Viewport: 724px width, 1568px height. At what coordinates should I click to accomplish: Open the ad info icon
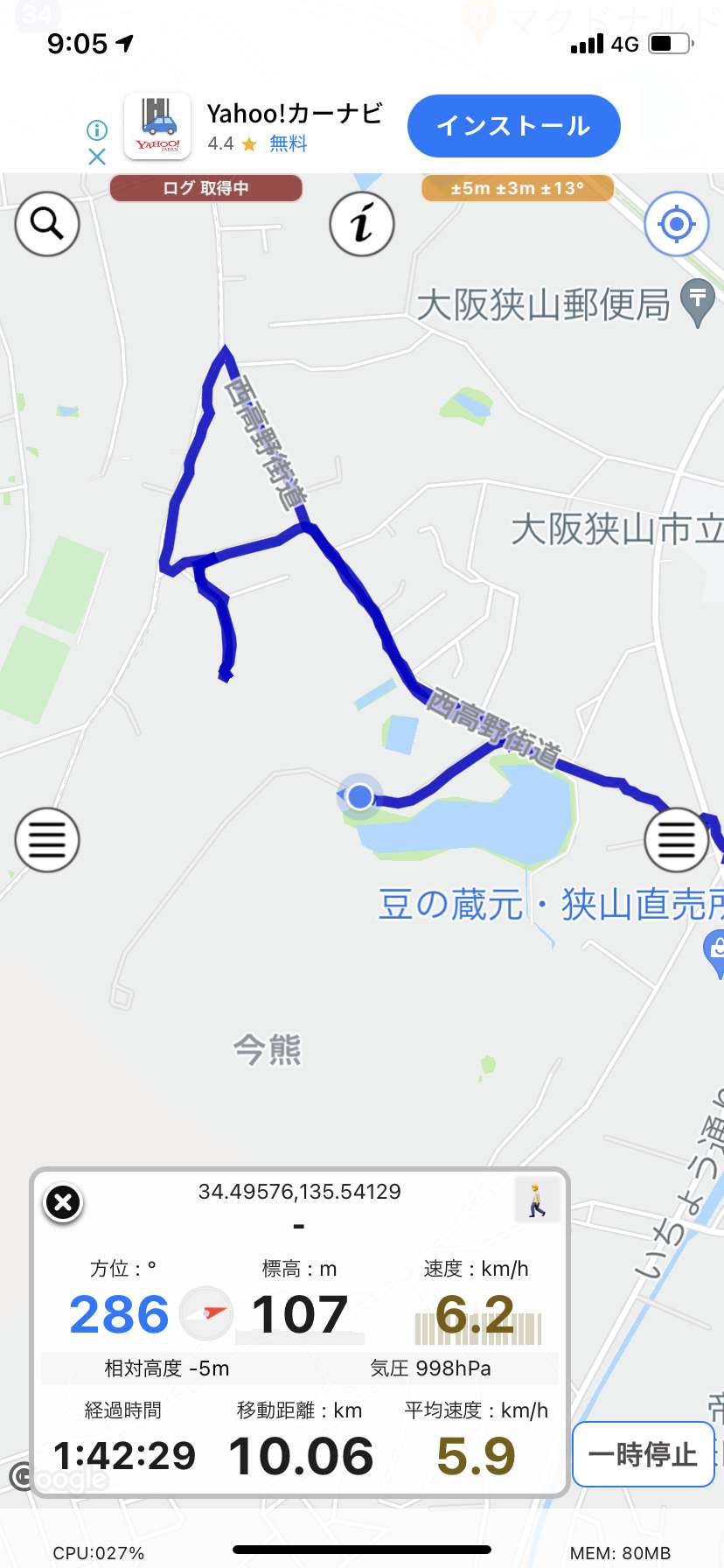click(x=97, y=130)
